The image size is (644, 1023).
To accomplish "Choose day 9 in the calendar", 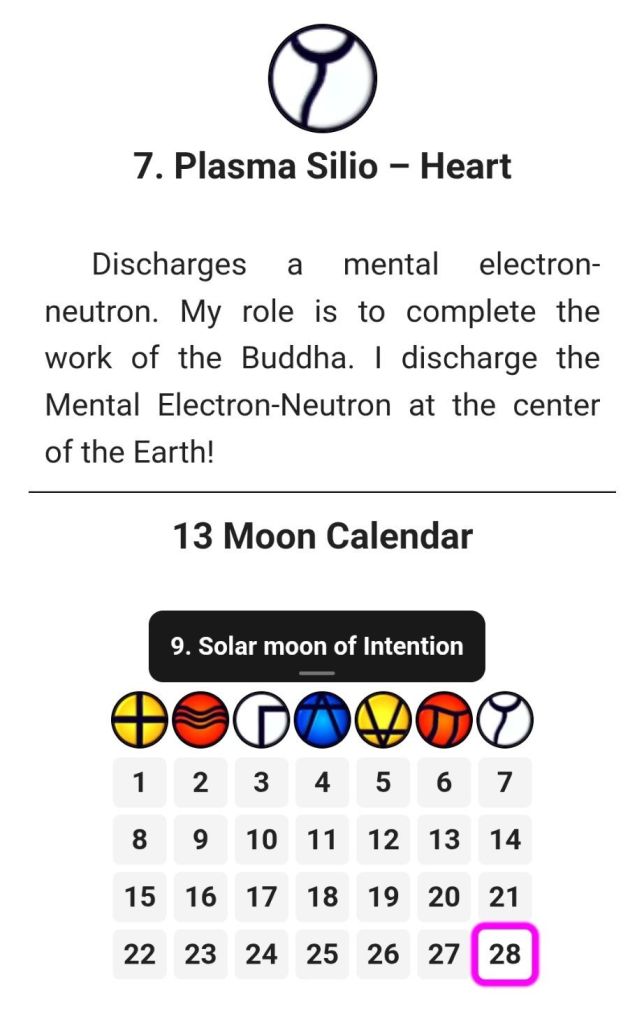I will pos(200,839).
